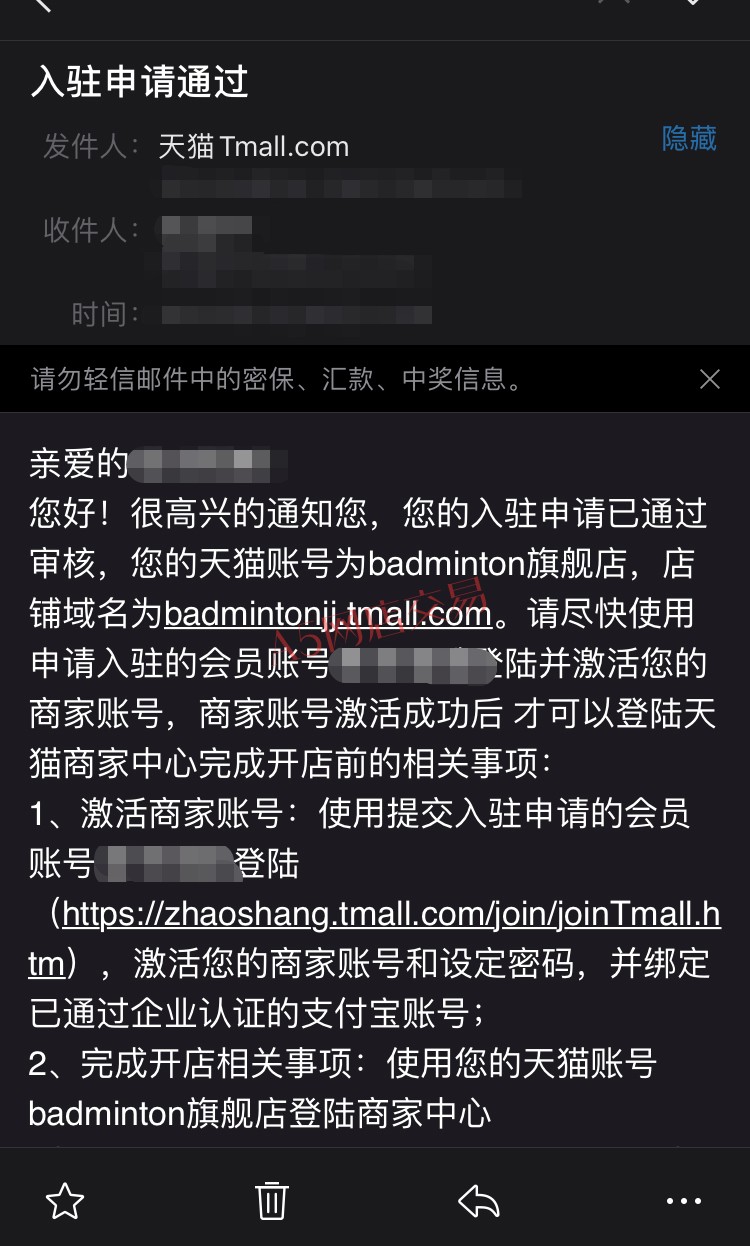Go back to the inbox

[40, 4]
